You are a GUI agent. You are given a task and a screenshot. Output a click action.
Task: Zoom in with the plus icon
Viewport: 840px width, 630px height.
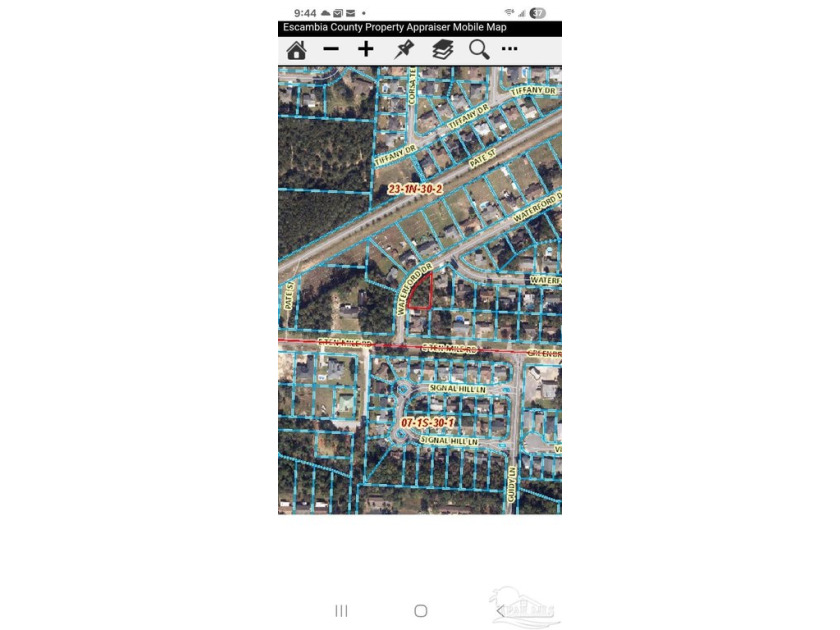coord(366,50)
